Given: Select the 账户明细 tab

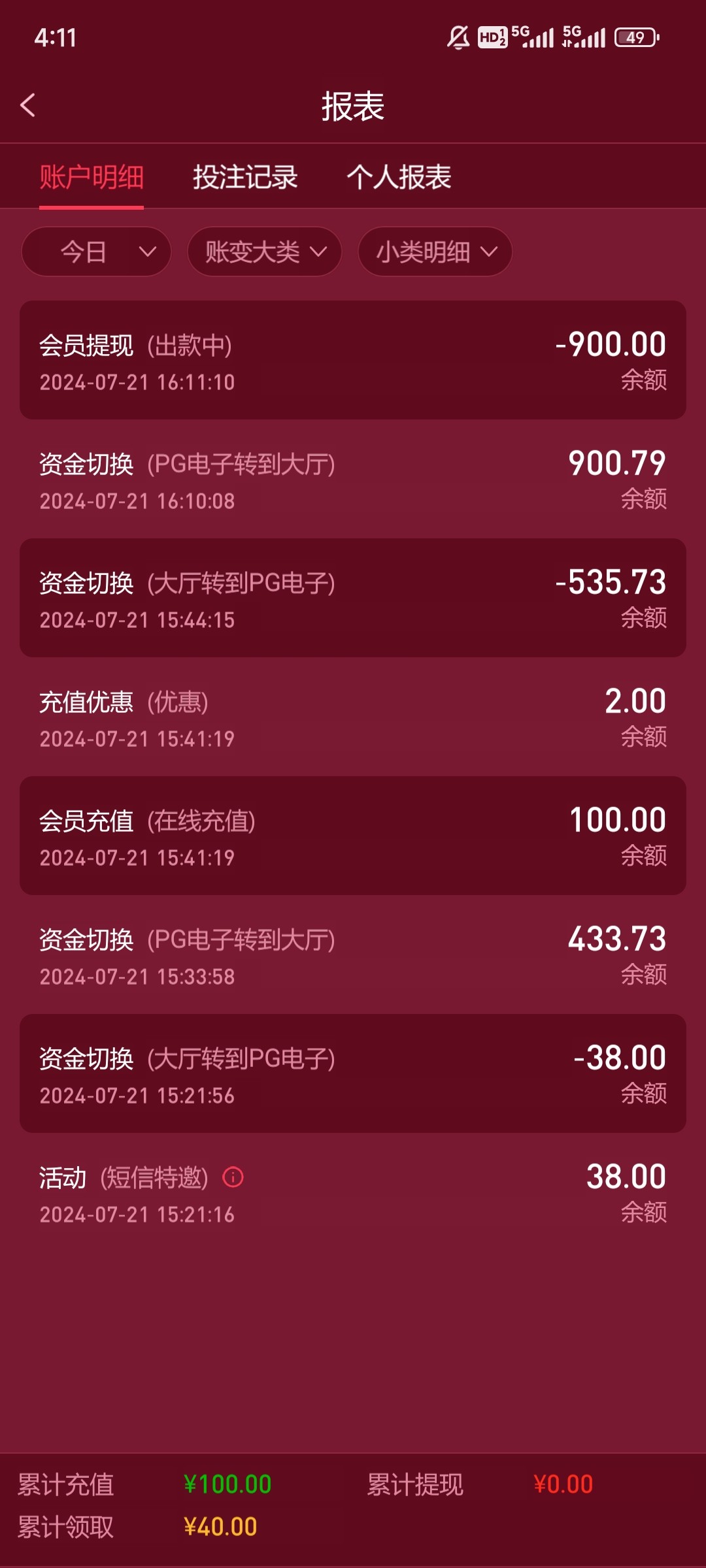Looking at the screenshot, I should [92, 177].
